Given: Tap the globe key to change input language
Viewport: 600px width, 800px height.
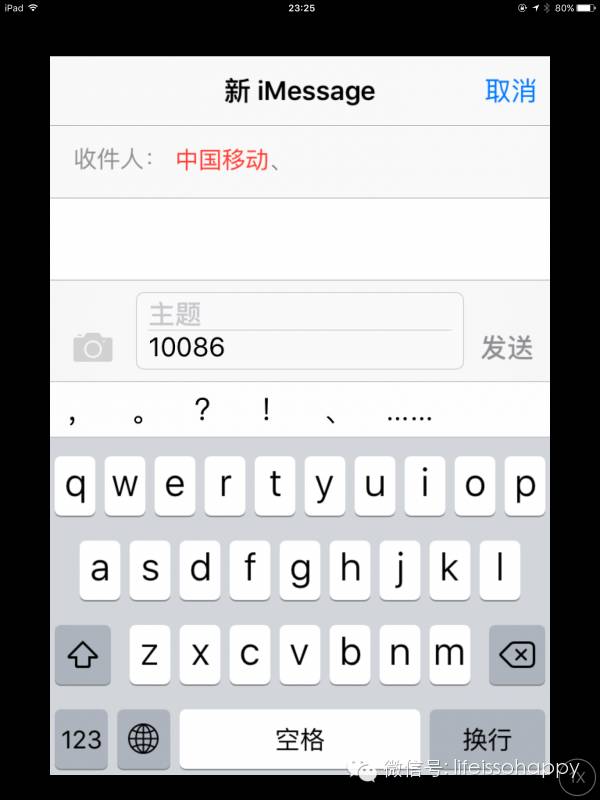Looking at the screenshot, I should tap(144, 739).
